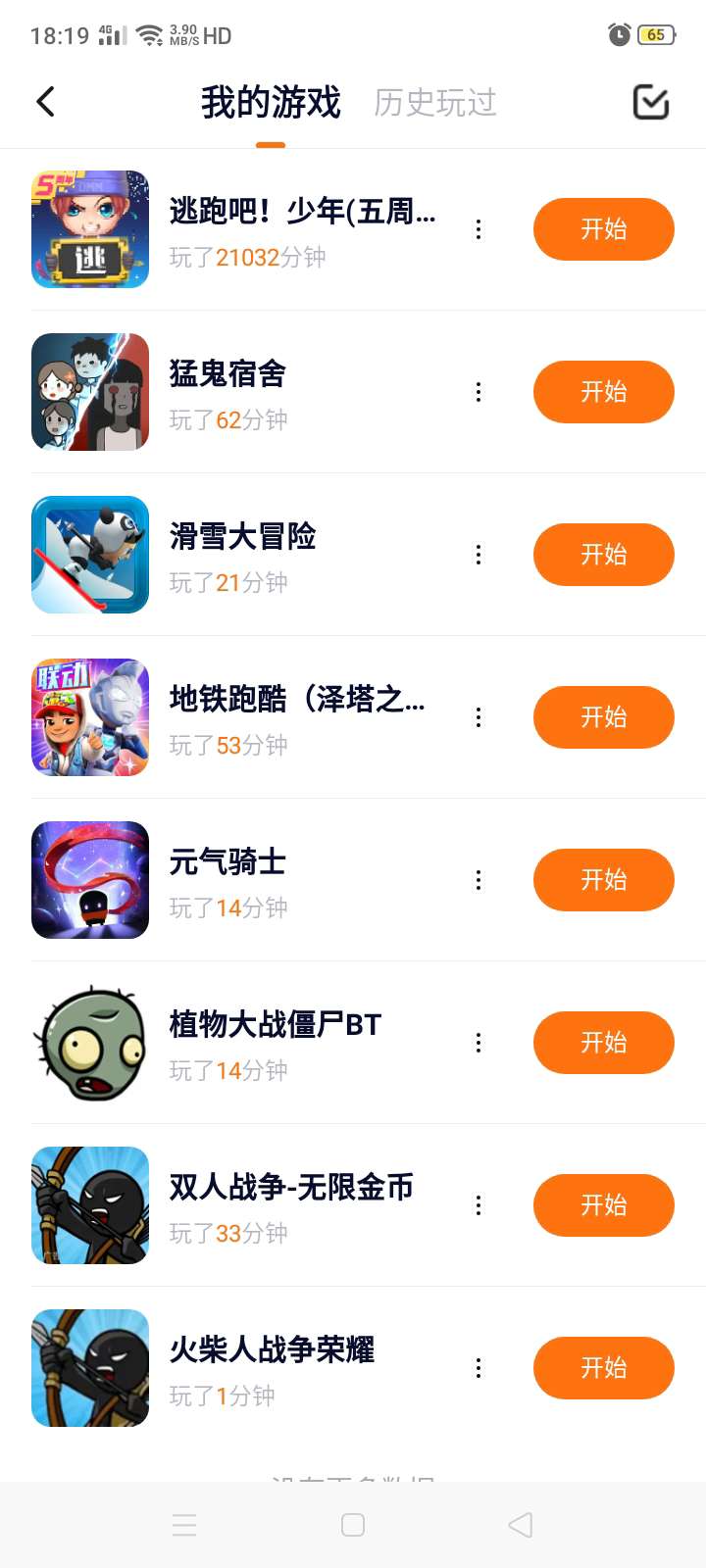
Task: Launch 滑雪大冒险 with its 开始 button
Action: click(603, 555)
